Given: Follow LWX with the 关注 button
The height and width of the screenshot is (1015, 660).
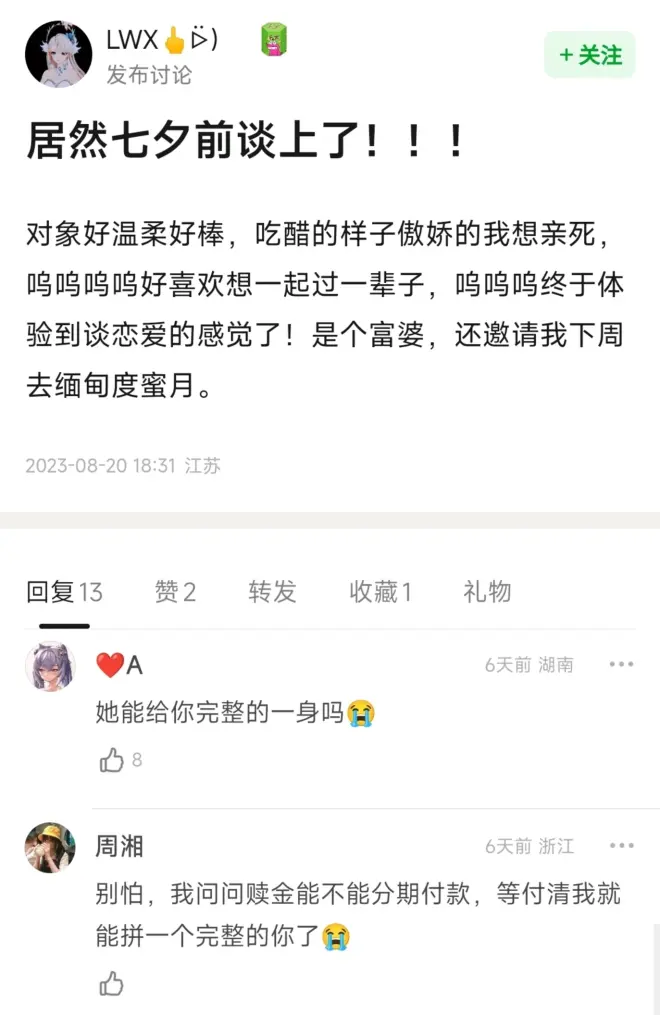Looking at the screenshot, I should [589, 55].
